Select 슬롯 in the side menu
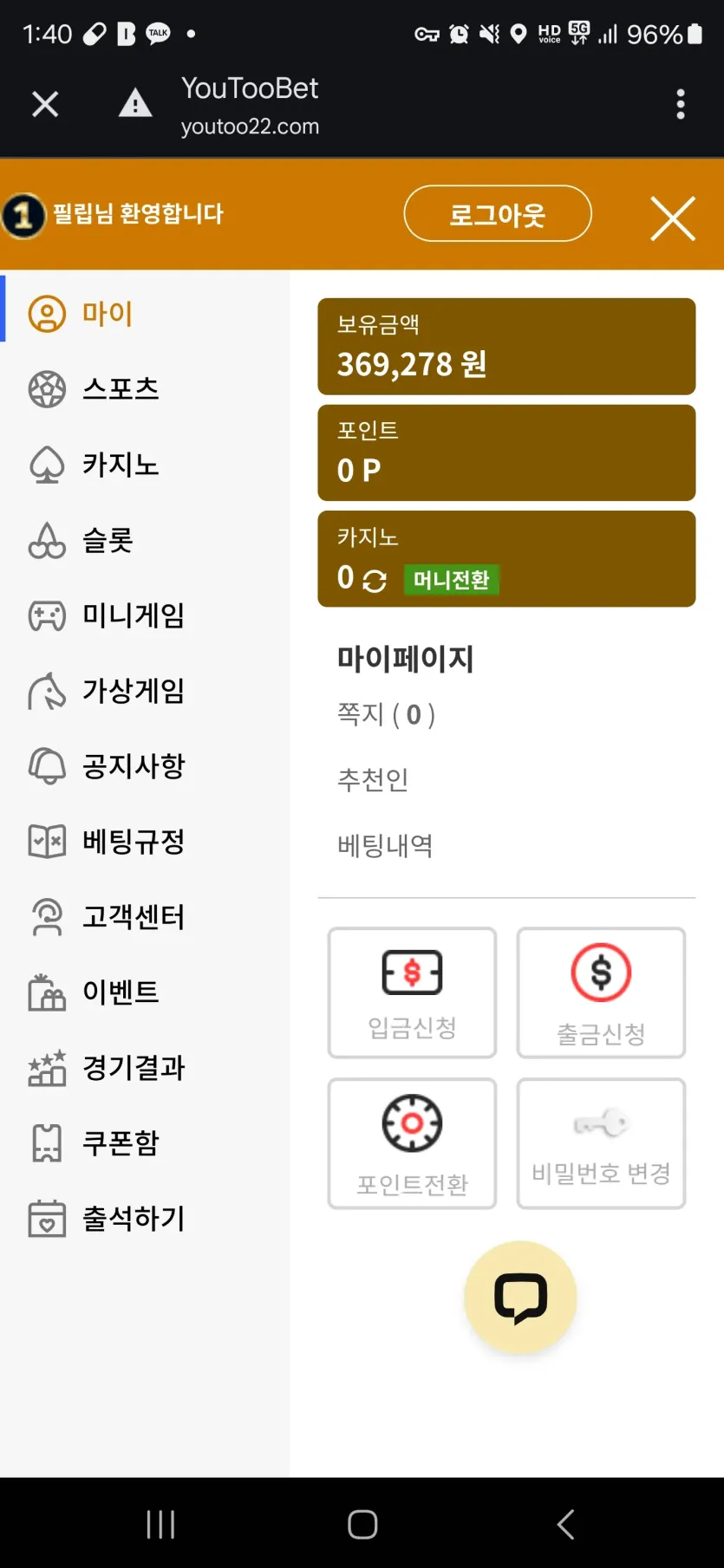This screenshot has height=1568, width=724. pyautogui.click(x=107, y=540)
